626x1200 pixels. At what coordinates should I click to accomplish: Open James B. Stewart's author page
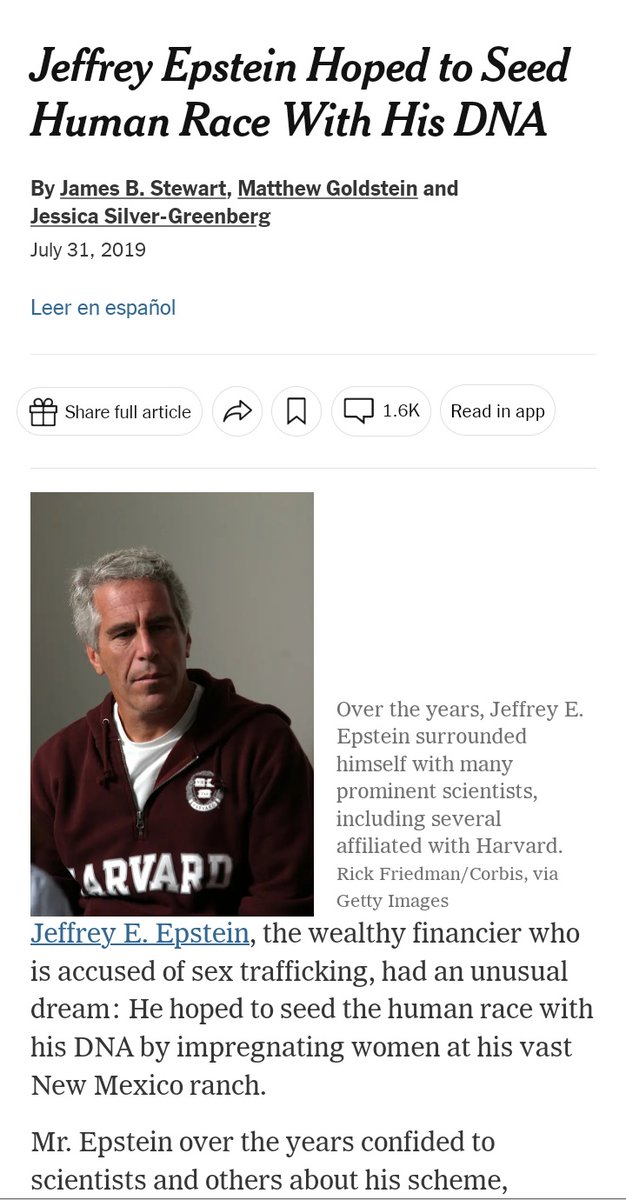[141, 189]
